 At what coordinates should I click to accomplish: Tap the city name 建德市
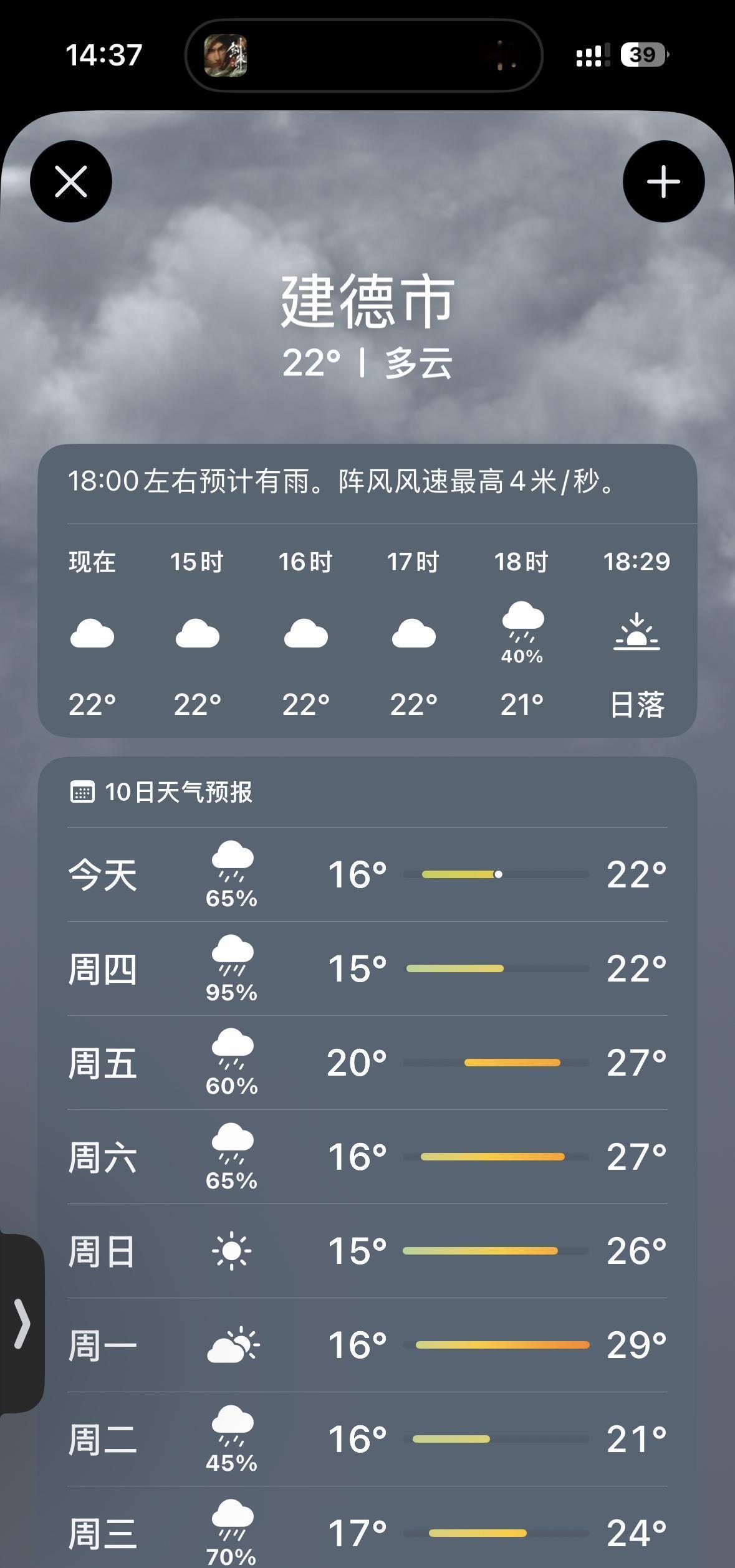pos(367,304)
